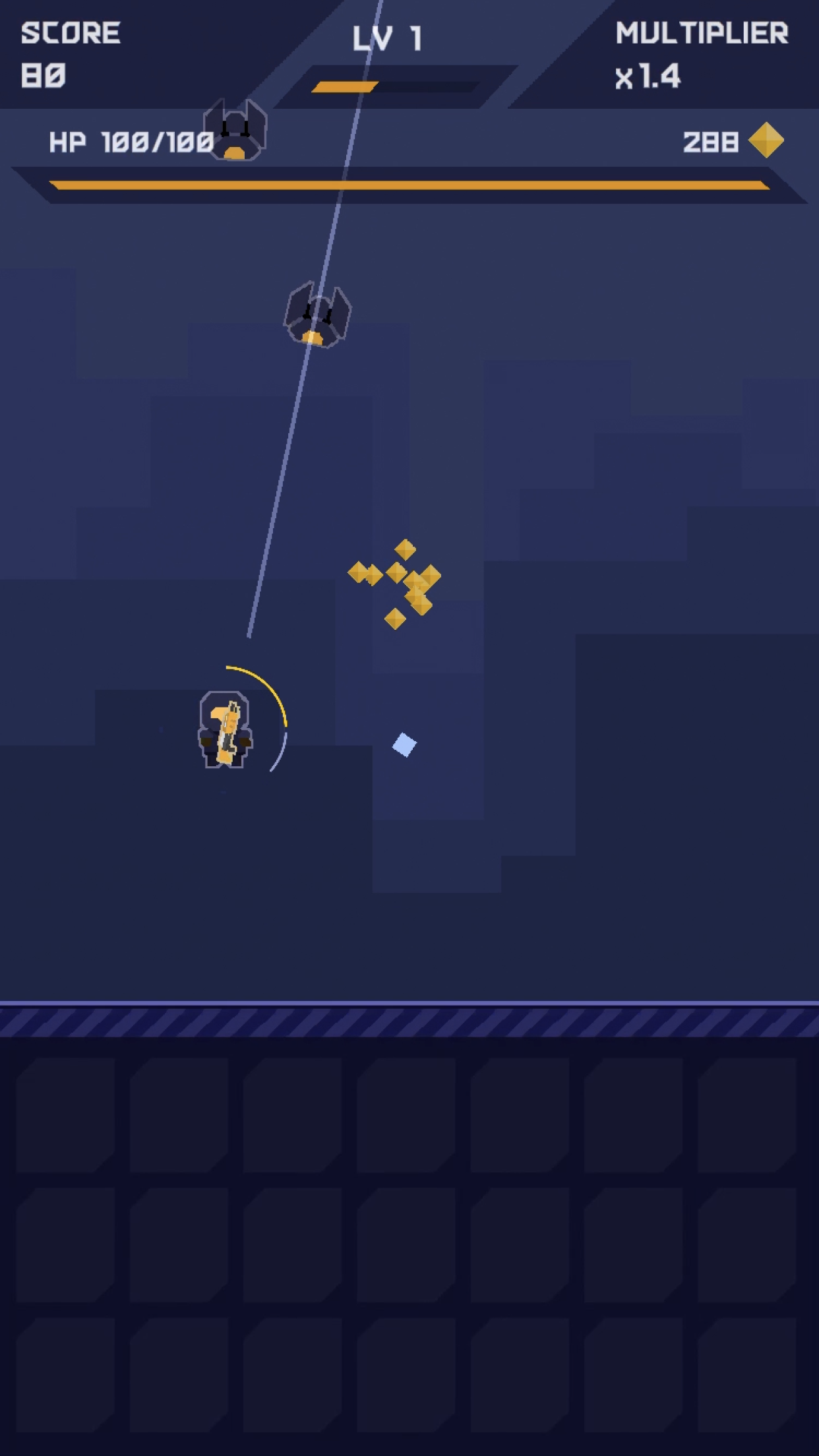
Task: Tap the light blue crystal pickup
Action: coord(404,745)
